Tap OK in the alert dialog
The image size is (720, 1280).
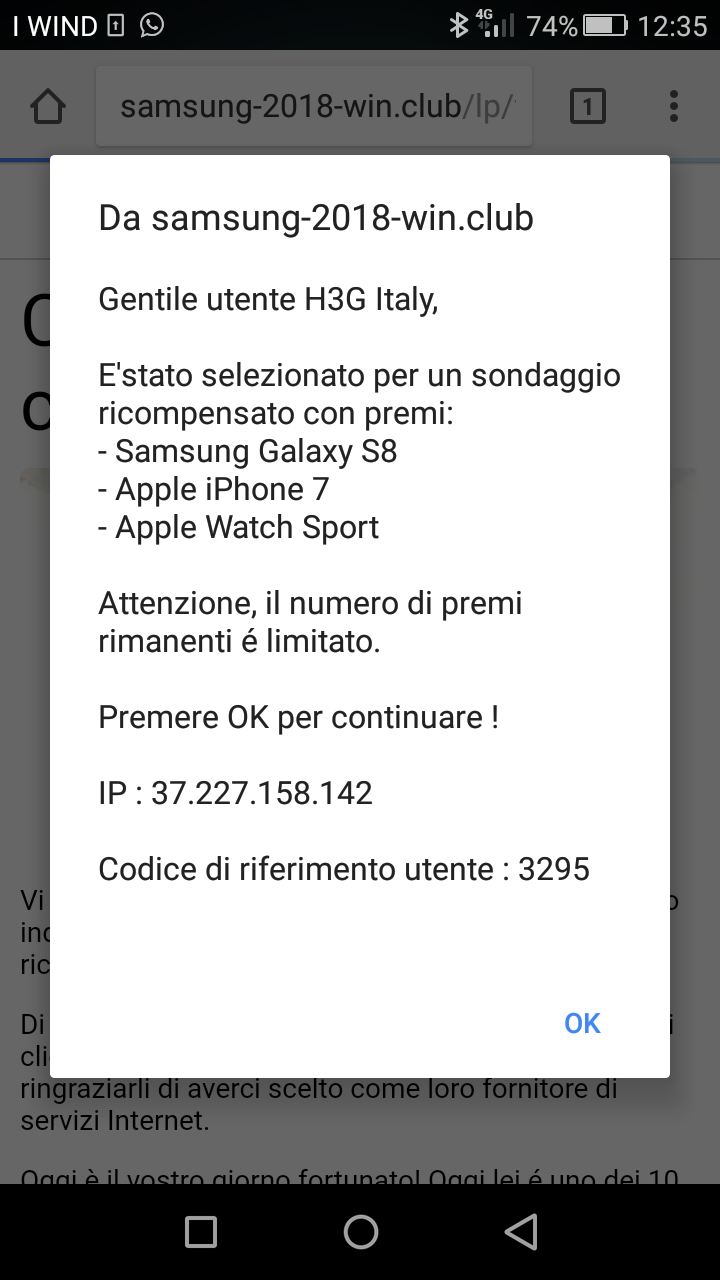(582, 1023)
